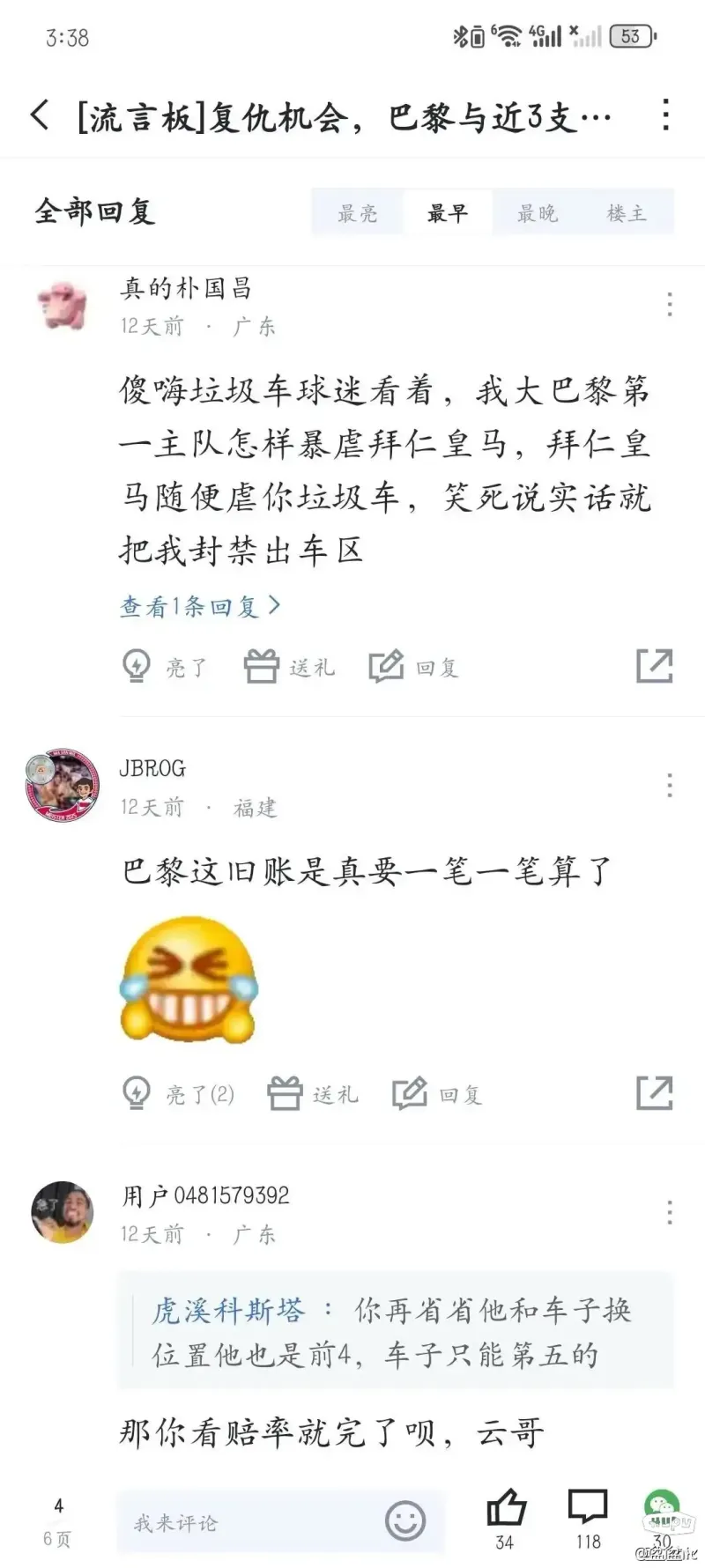Image resolution: width=705 pixels, height=1568 pixels.
Task: Like the thread with thumbs-up icon
Action: (506, 1508)
